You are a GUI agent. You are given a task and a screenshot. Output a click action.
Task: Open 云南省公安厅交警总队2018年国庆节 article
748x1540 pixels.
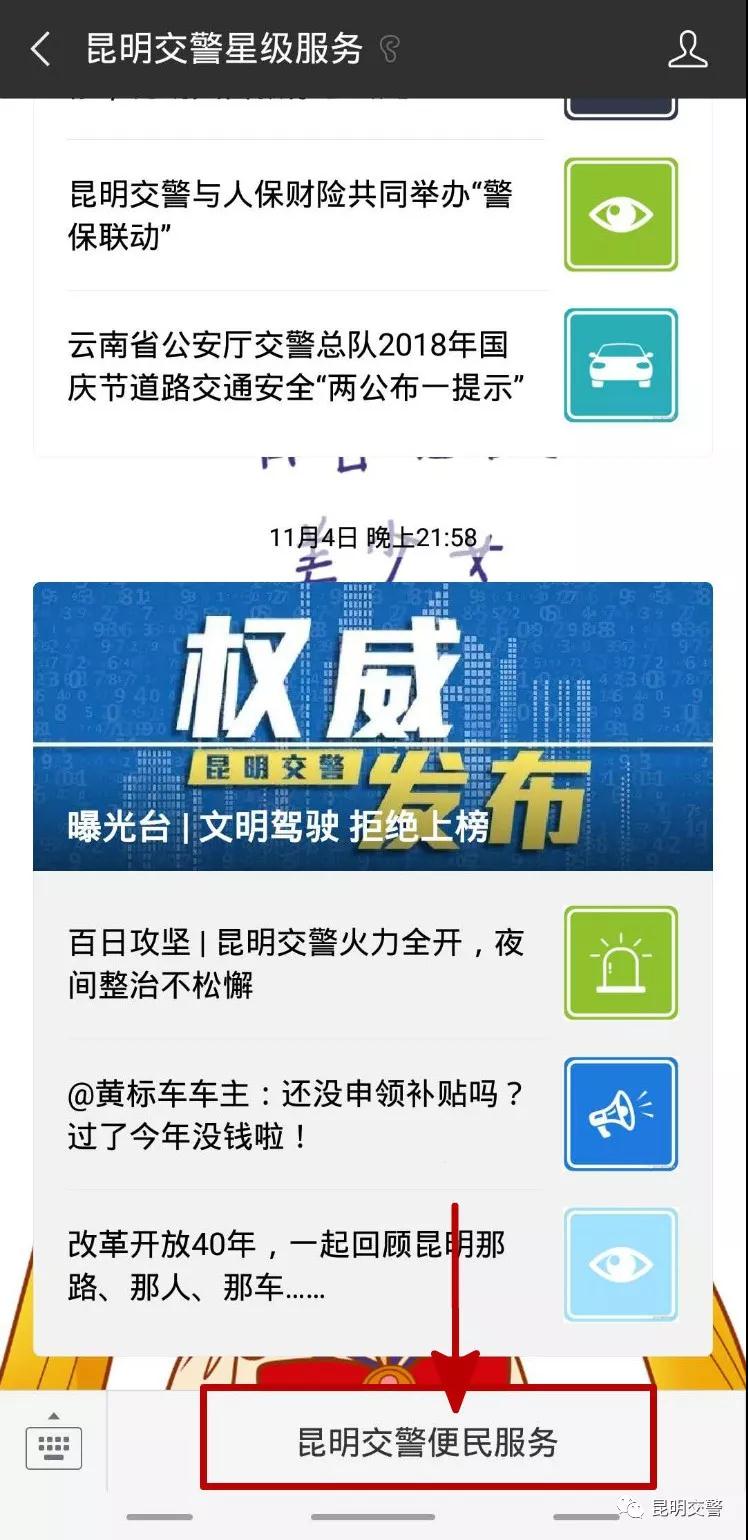click(296, 366)
